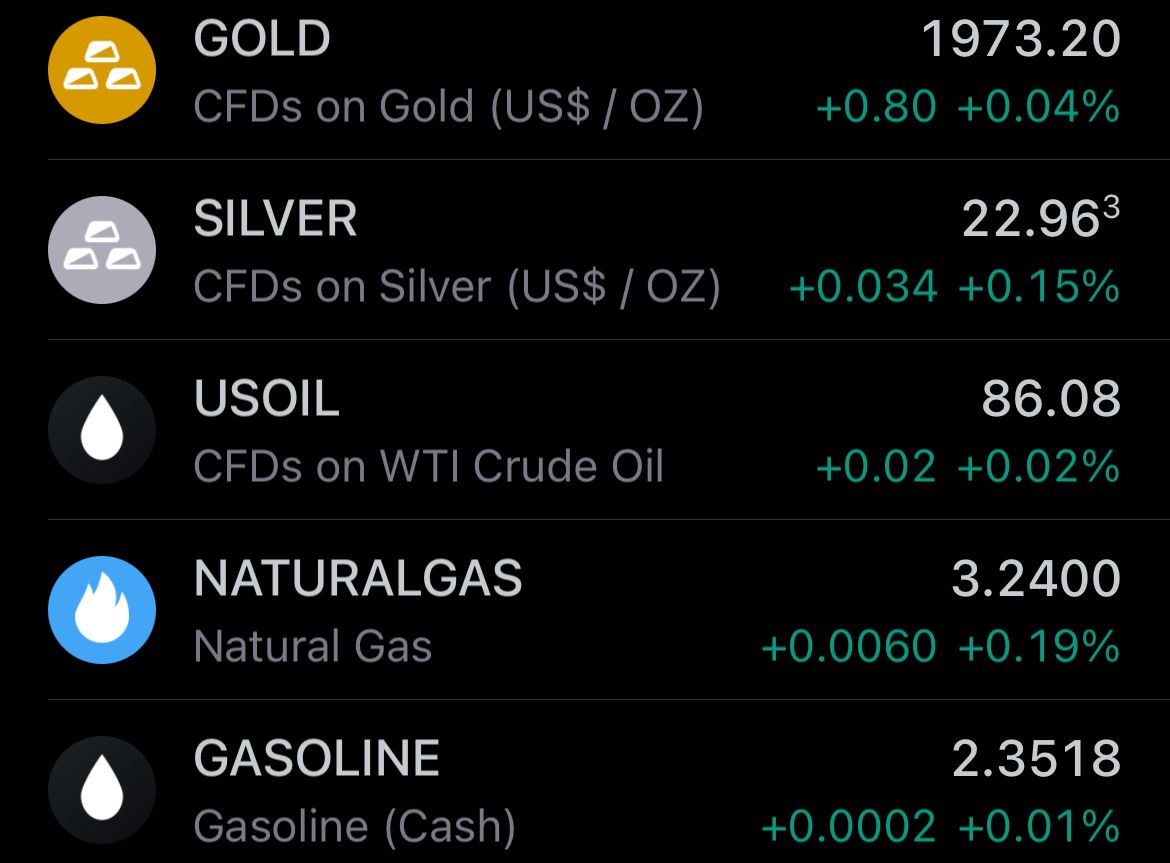Tap the GASOLINE (Cash) row
Screen dimensions: 1170x863
(585, 790)
